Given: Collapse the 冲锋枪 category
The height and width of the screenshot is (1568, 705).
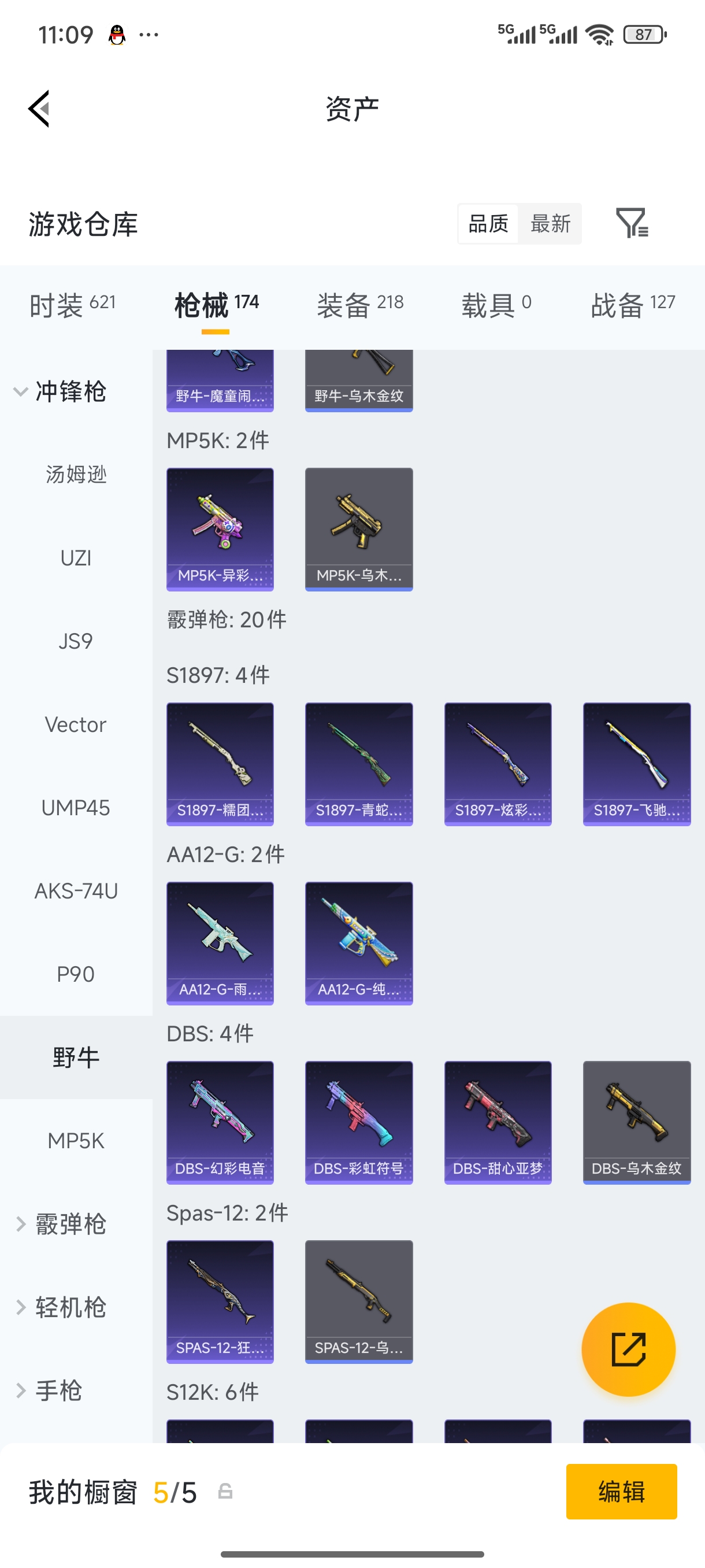Looking at the screenshot, I should [60, 391].
